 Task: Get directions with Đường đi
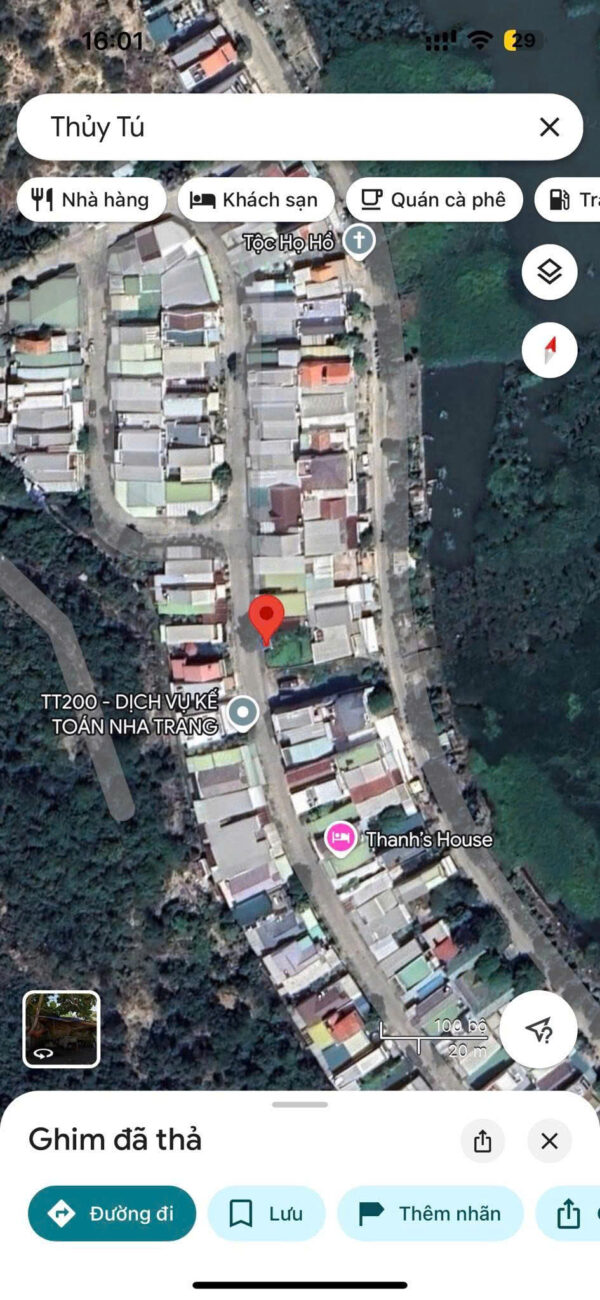pyautogui.click(x=112, y=1214)
